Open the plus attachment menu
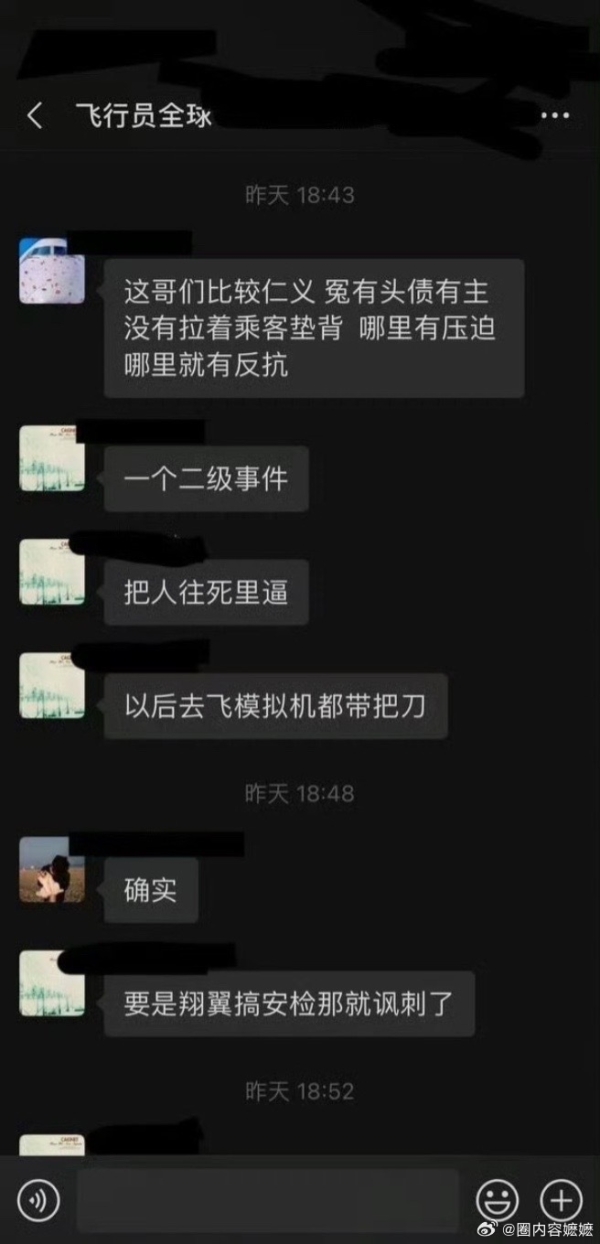 [560, 1199]
